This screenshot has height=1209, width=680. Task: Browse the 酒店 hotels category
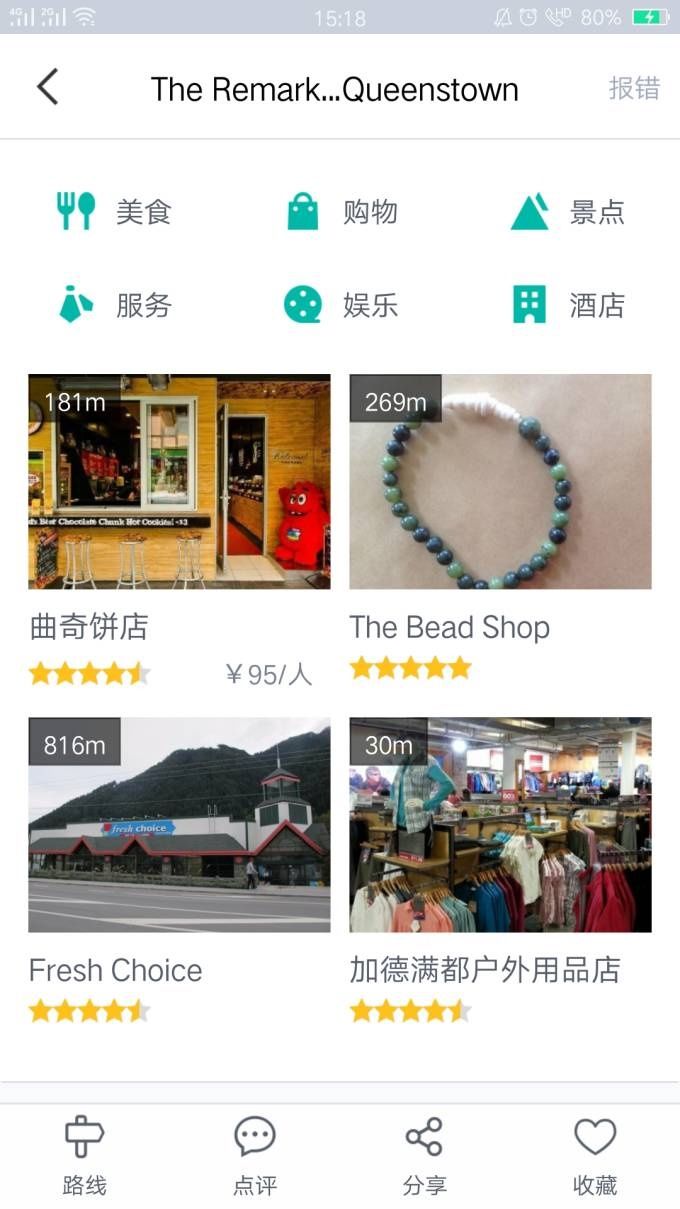point(568,304)
